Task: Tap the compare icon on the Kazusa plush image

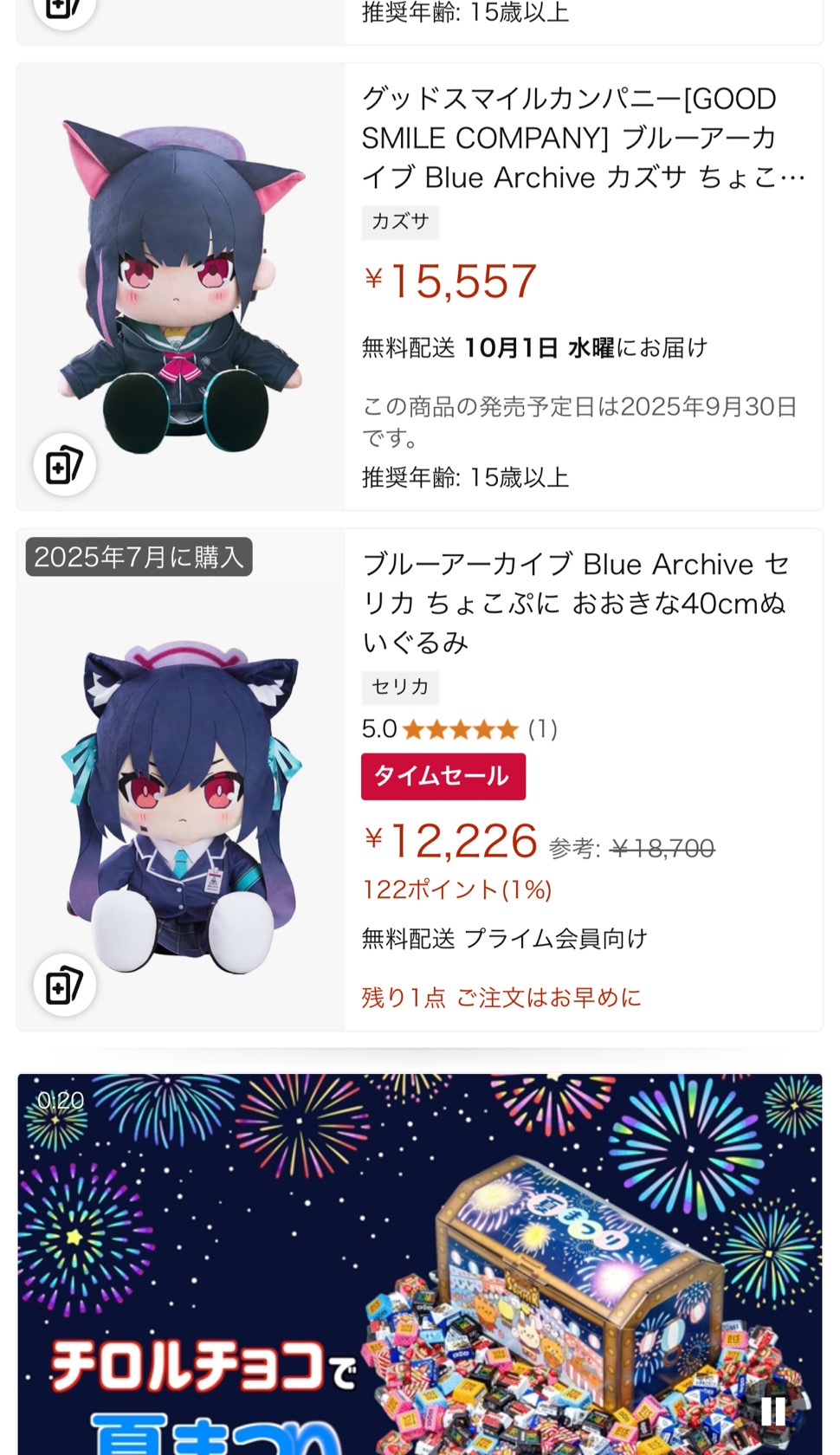Action: click(x=64, y=465)
